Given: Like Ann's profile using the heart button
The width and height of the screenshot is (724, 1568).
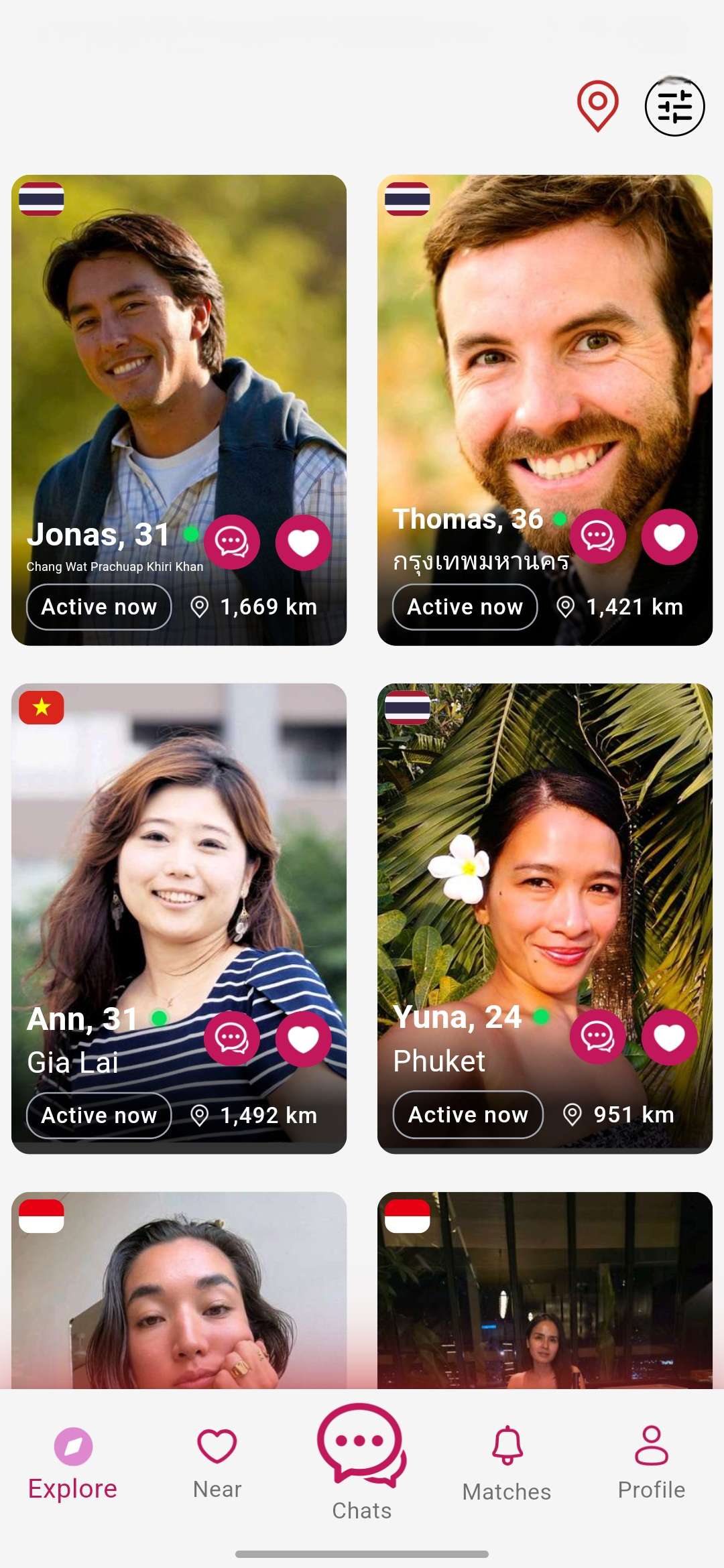Looking at the screenshot, I should point(302,1037).
